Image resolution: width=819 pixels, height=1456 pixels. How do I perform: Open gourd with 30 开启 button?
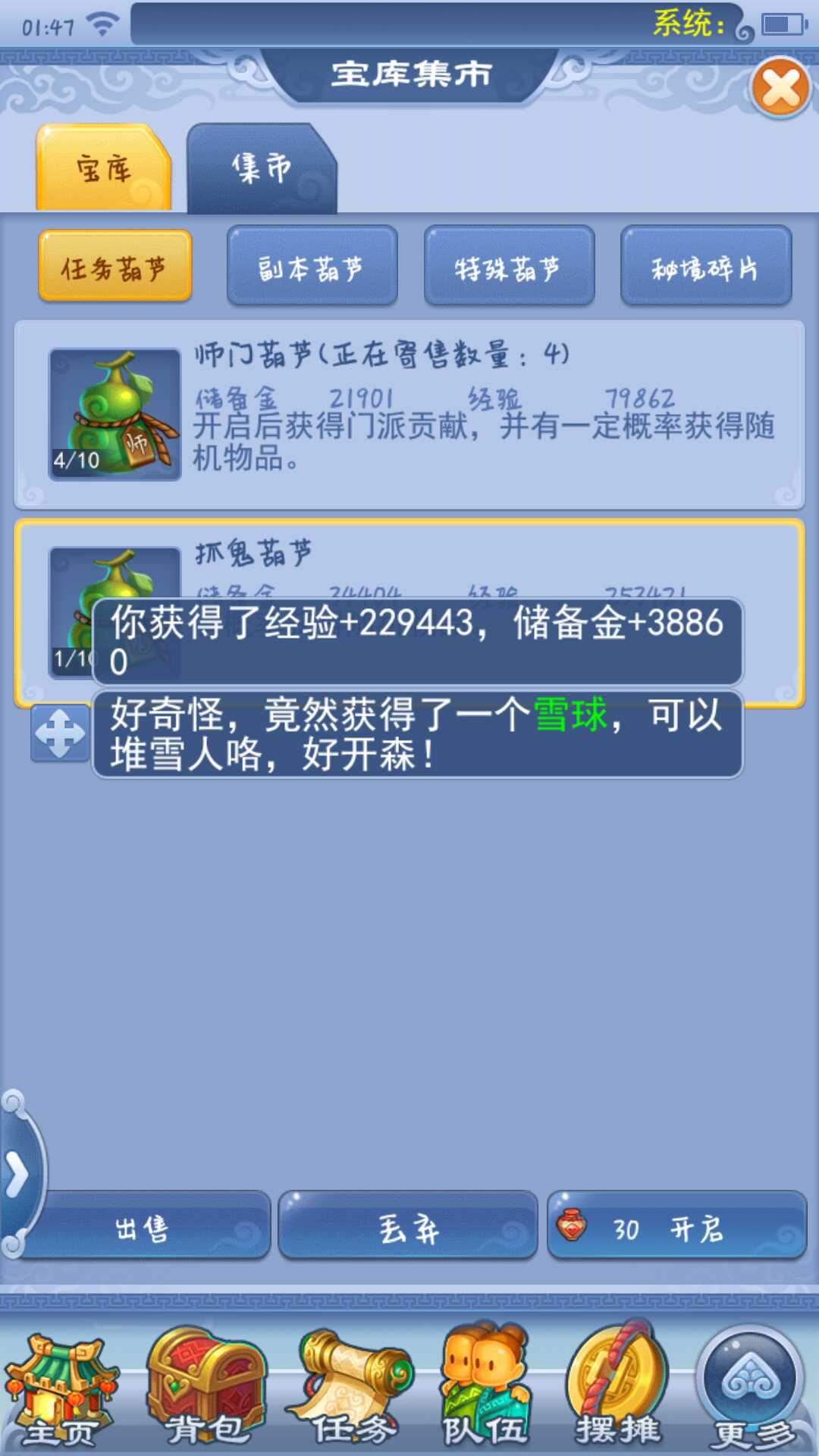click(676, 1226)
